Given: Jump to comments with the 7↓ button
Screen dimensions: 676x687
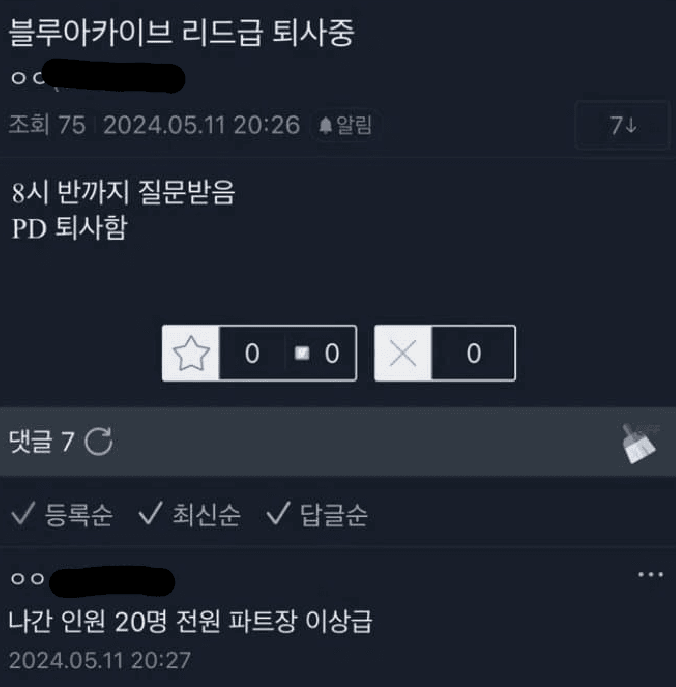Looking at the screenshot, I should click(x=622, y=125).
